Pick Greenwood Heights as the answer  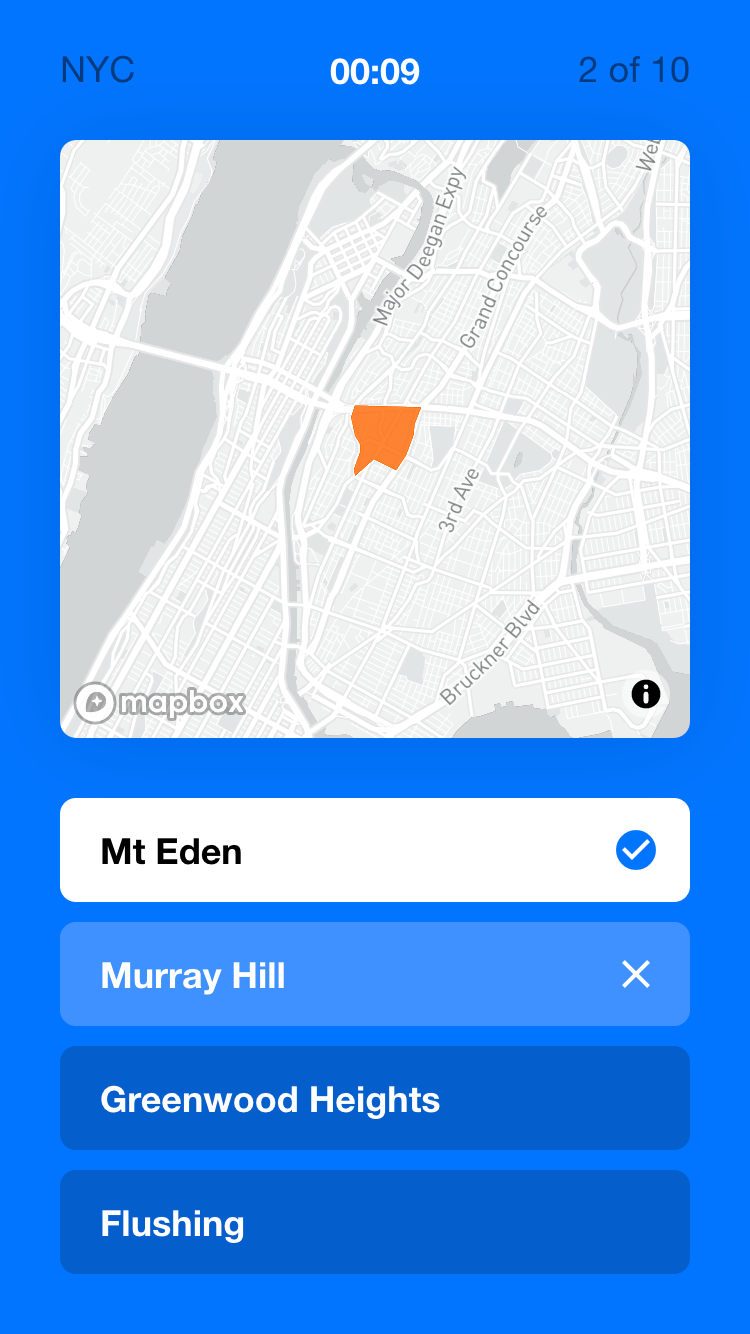(x=375, y=1098)
